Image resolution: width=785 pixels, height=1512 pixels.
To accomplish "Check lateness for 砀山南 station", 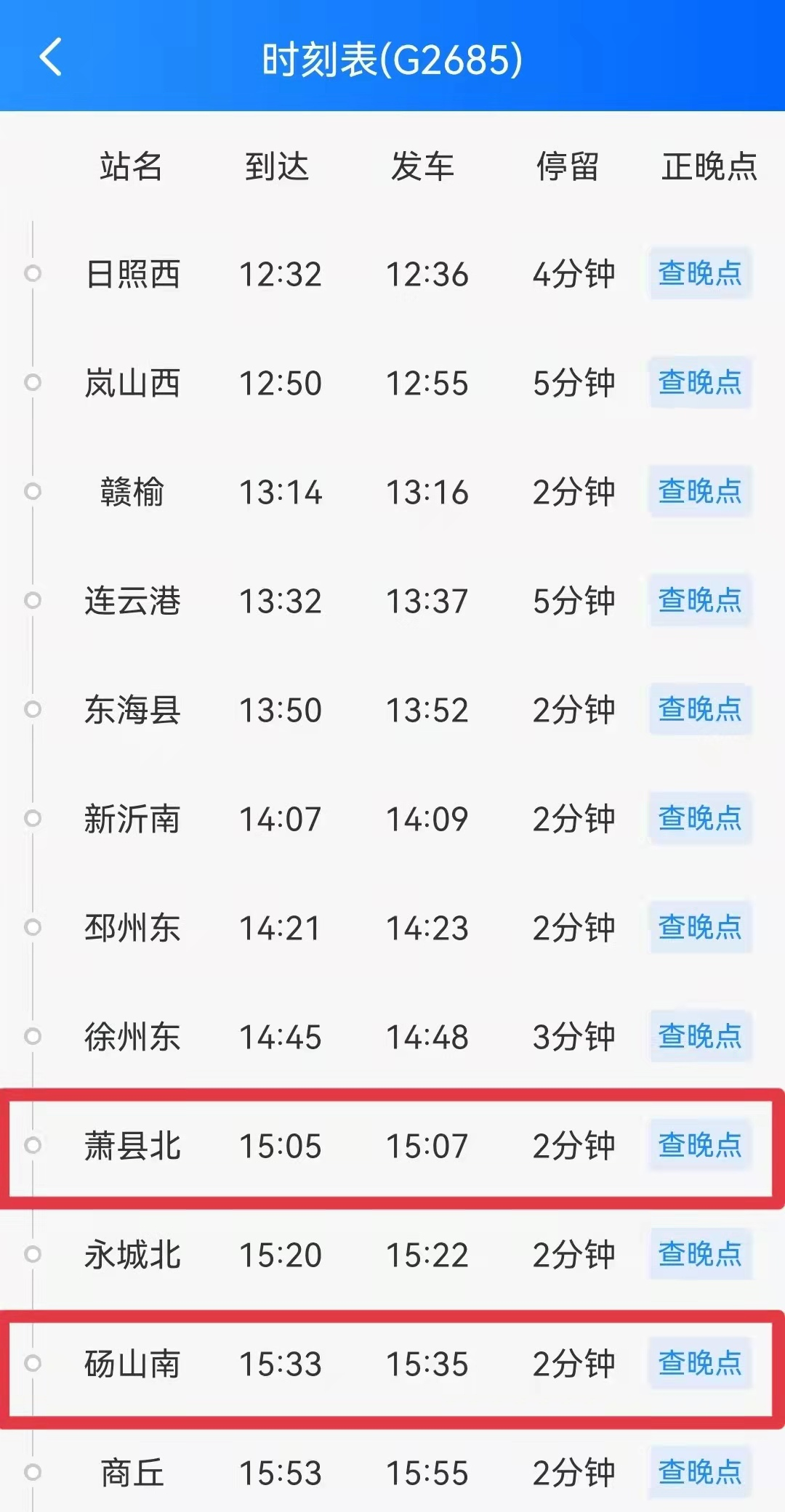I will pos(700,1363).
